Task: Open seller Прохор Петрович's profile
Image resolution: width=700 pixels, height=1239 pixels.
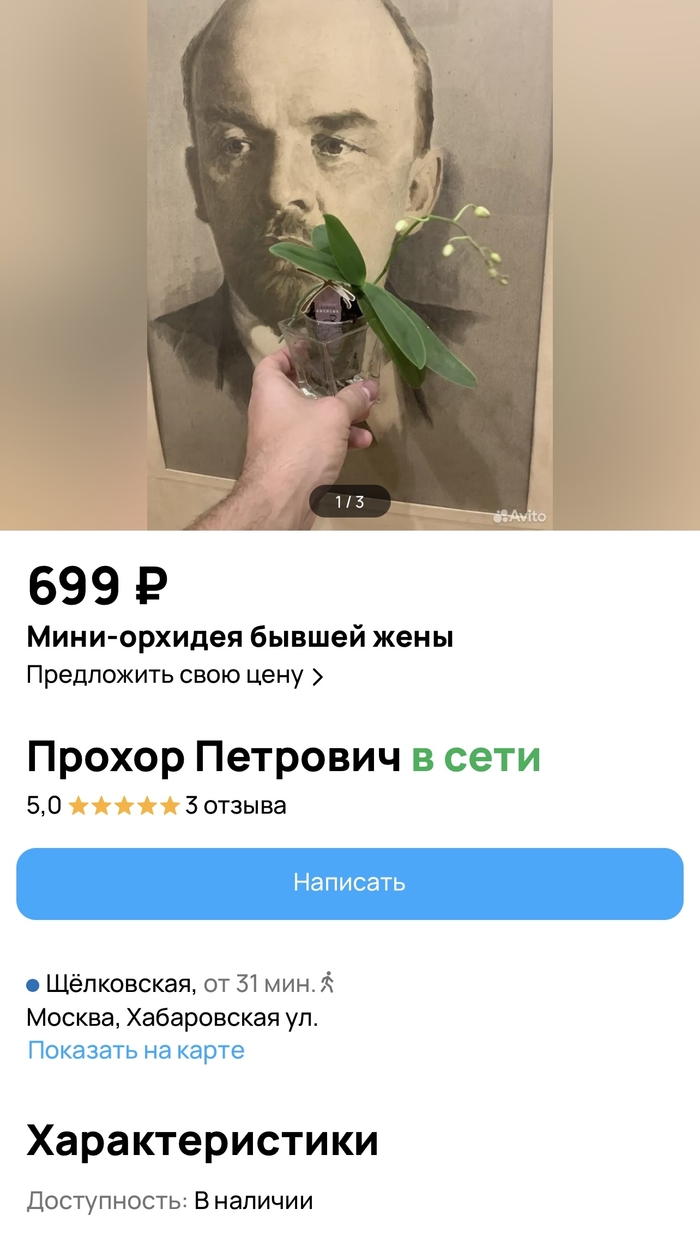Action: point(215,757)
